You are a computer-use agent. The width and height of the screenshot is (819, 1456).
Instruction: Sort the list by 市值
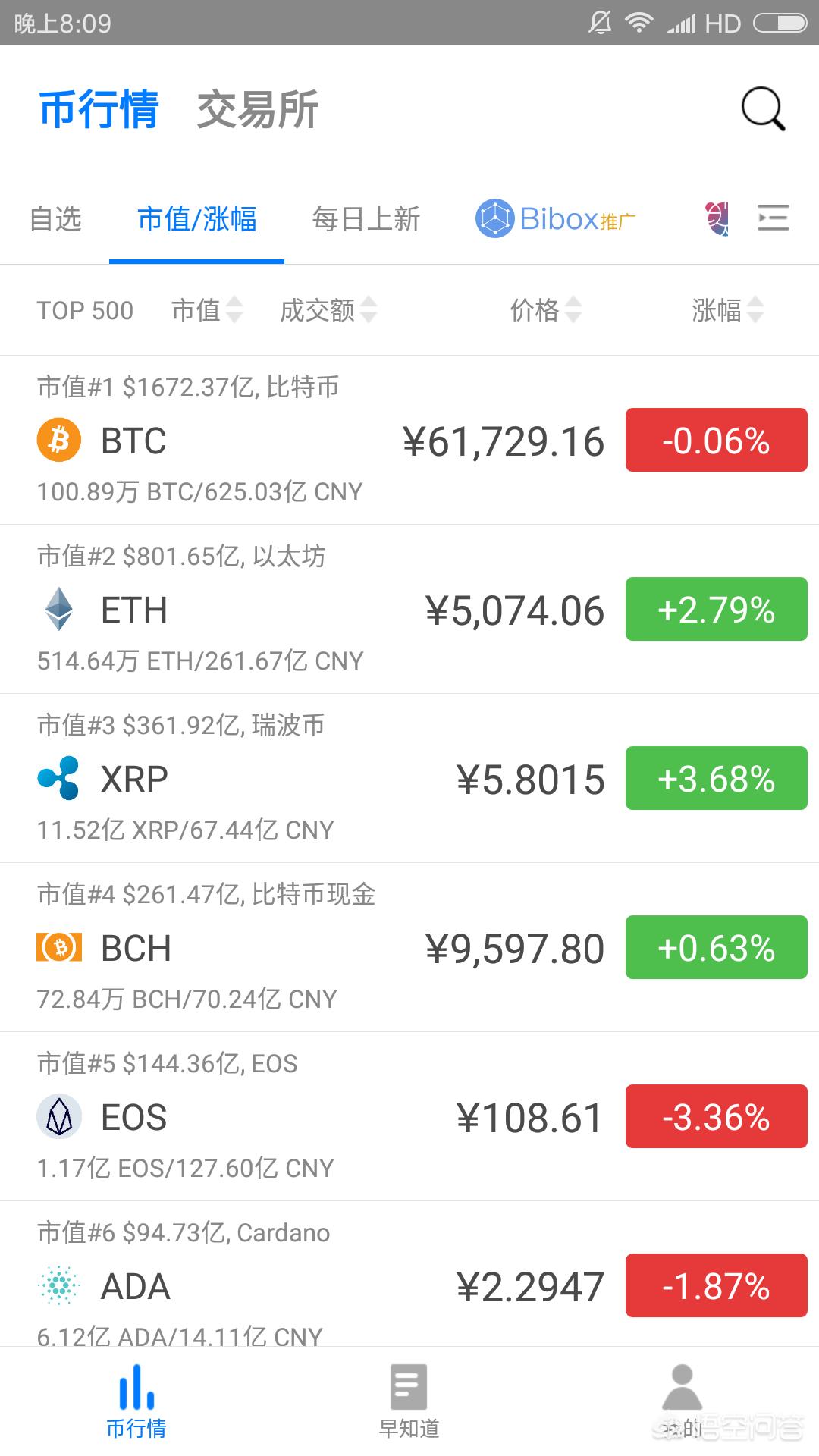206,309
